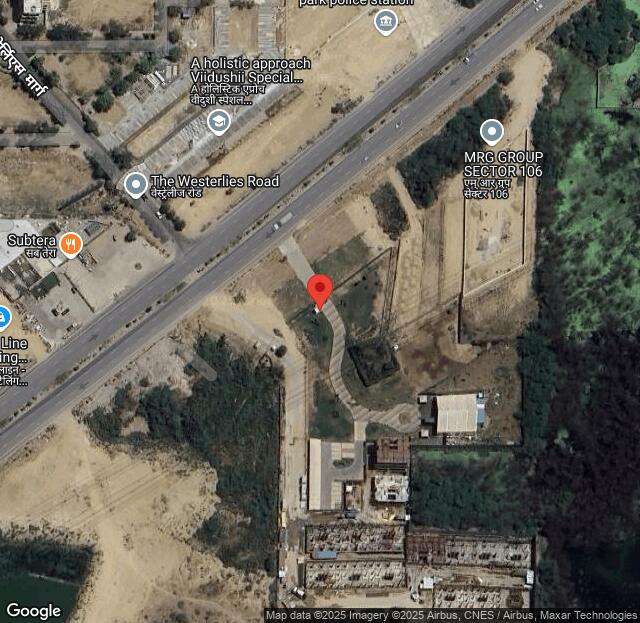The width and height of the screenshot is (640, 623).
Task: Open the Subtera restaurant marker
Action: click(70, 243)
